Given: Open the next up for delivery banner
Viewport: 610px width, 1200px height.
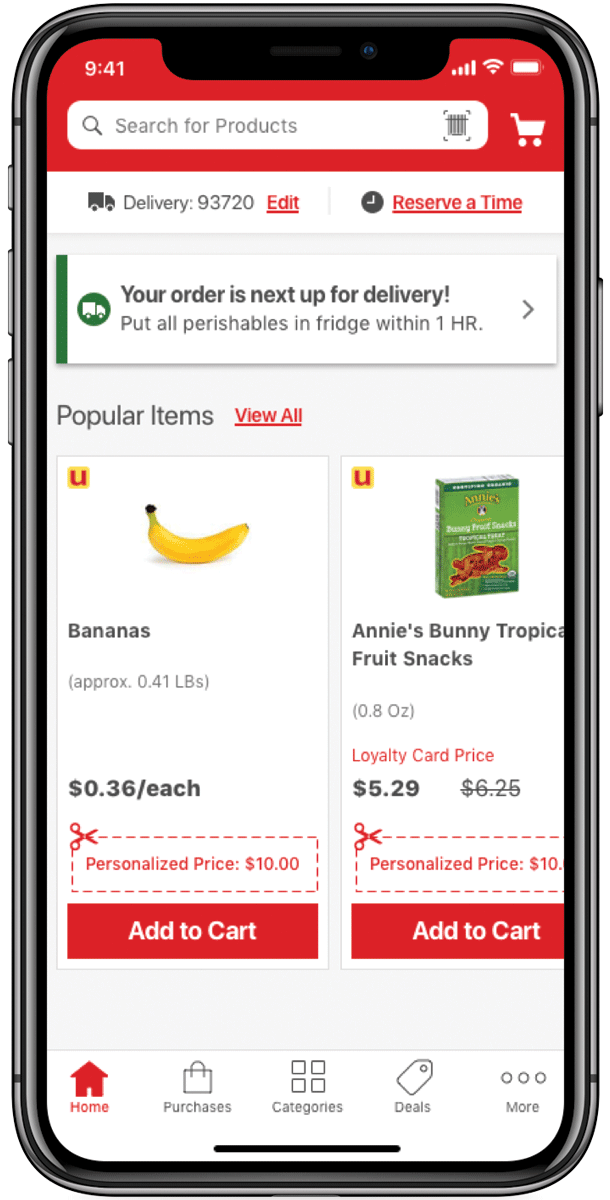Looking at the screenshot, I should click(306, 309).
